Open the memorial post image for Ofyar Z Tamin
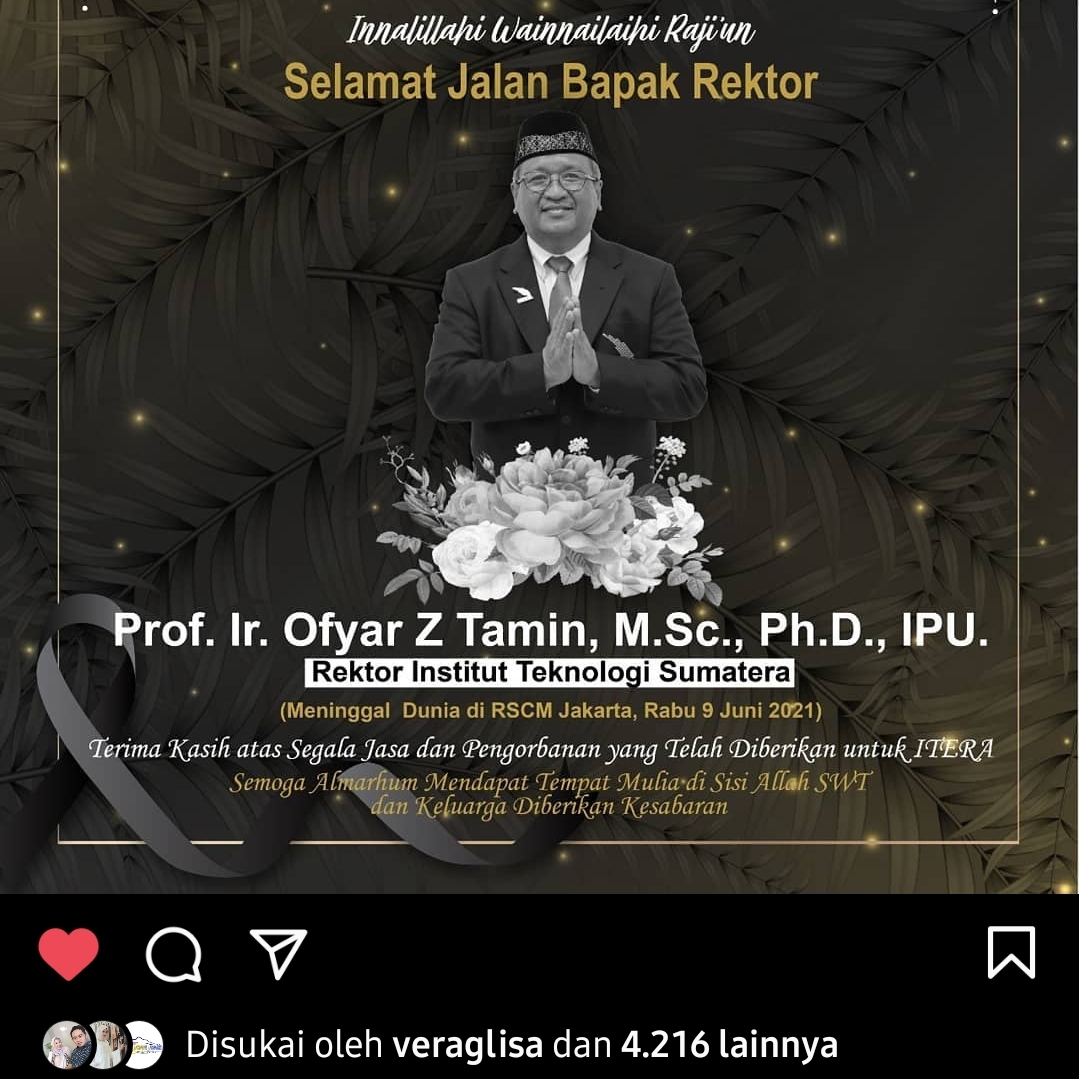The height and width of the screenshot is (1079, 1079). (539, 450)
